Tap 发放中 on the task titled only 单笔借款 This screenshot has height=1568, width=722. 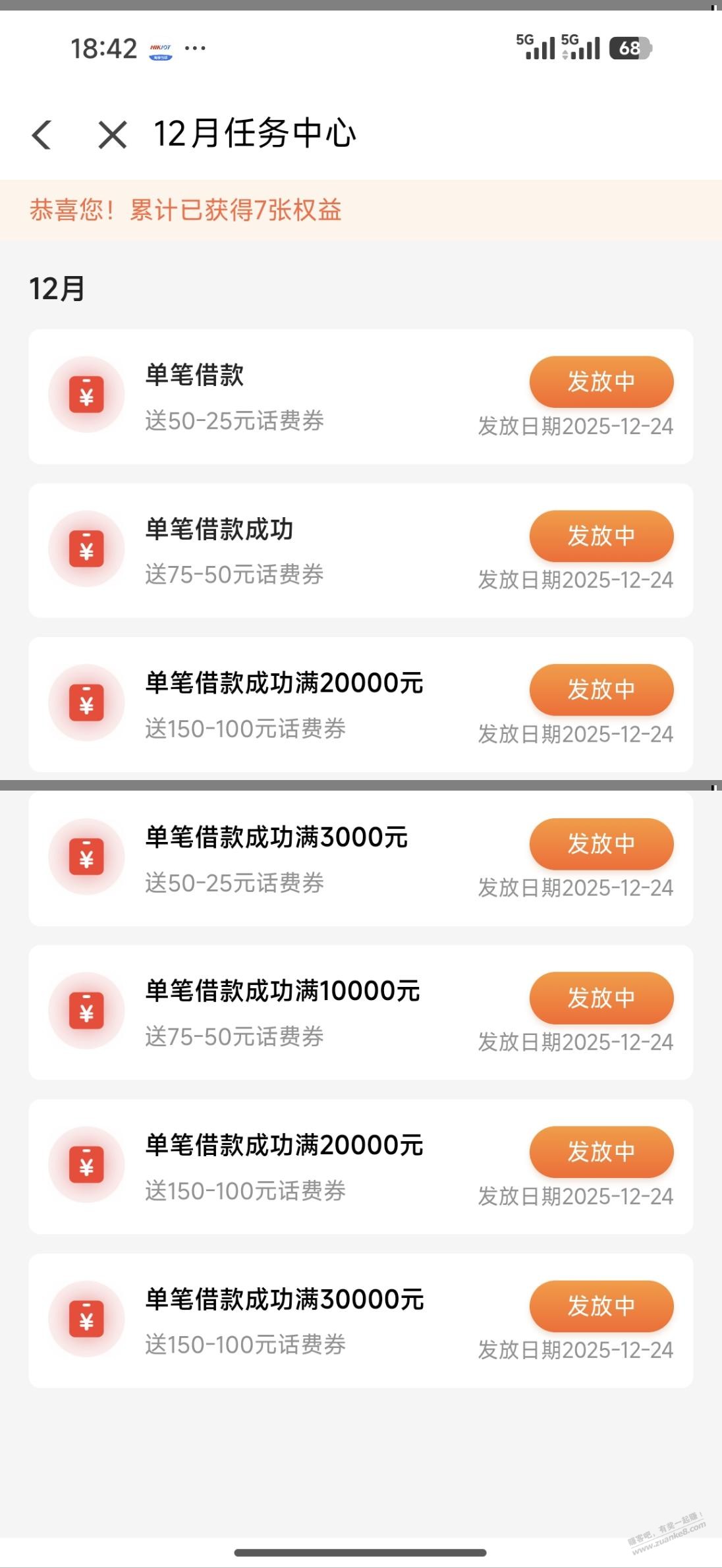point(601,381)
